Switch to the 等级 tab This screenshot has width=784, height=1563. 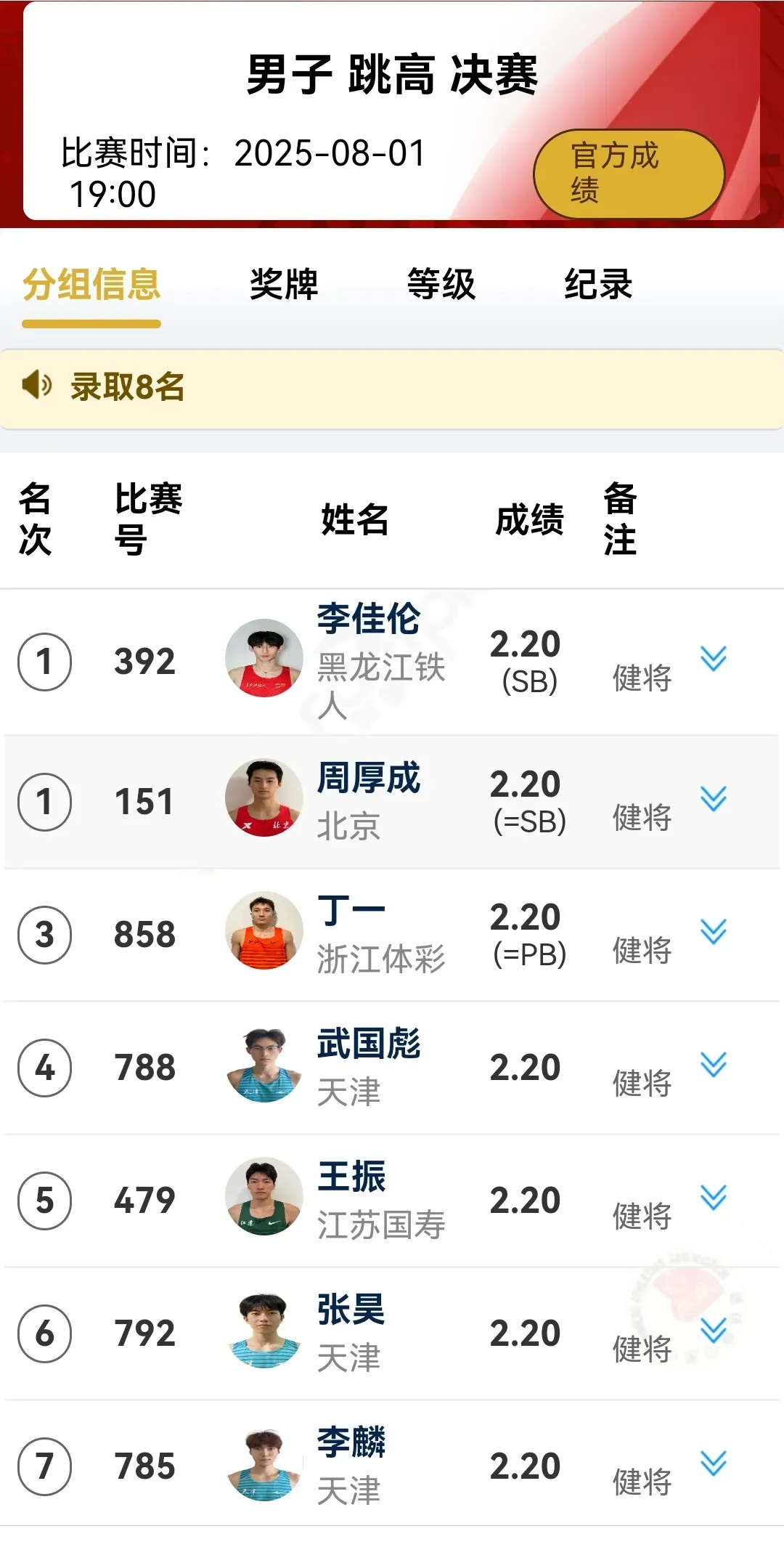441,284
